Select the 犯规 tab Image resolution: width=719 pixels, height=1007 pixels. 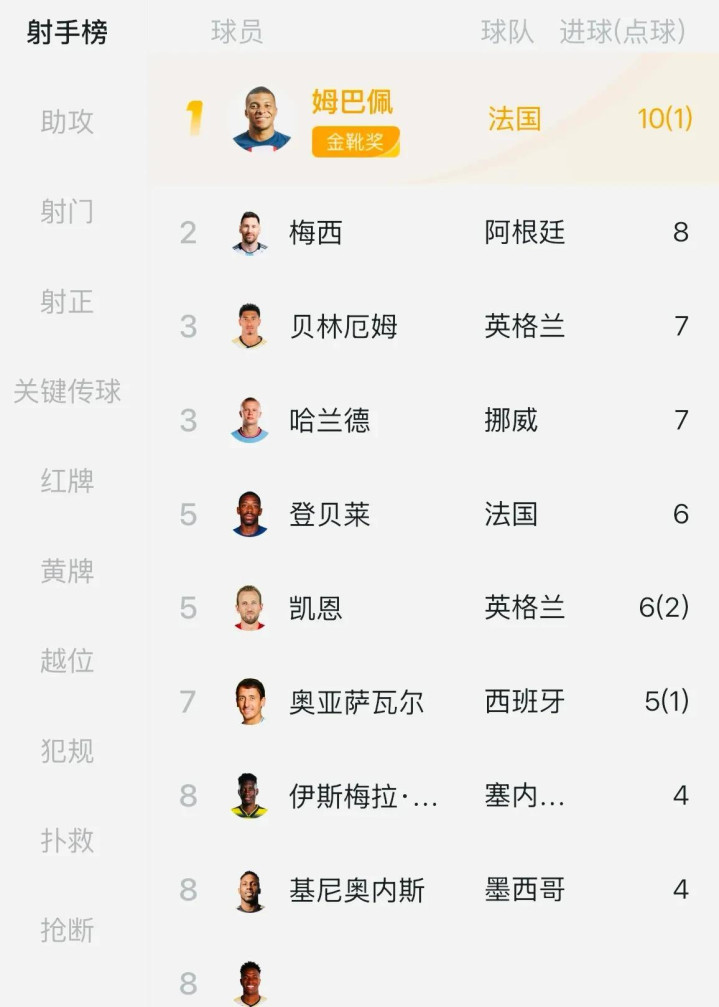tap(67, 751)
